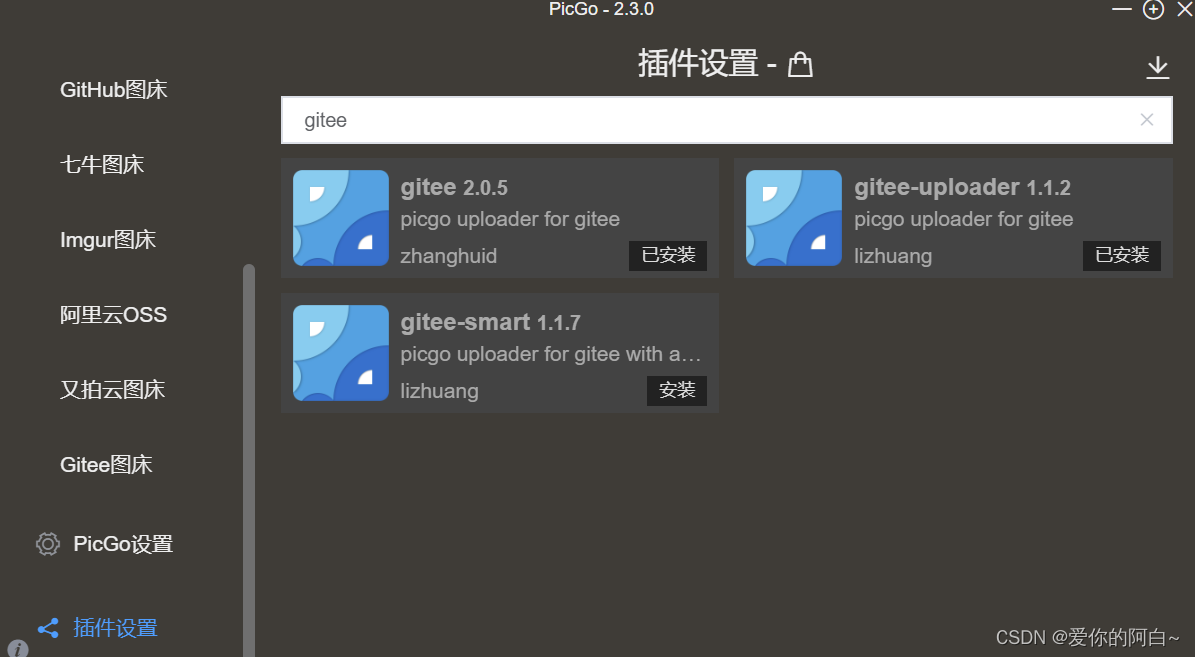Viewport: 1195px width, 657px height.
Task: Tap 已安装 on gitee-uploader
Action: point(1122,255)
